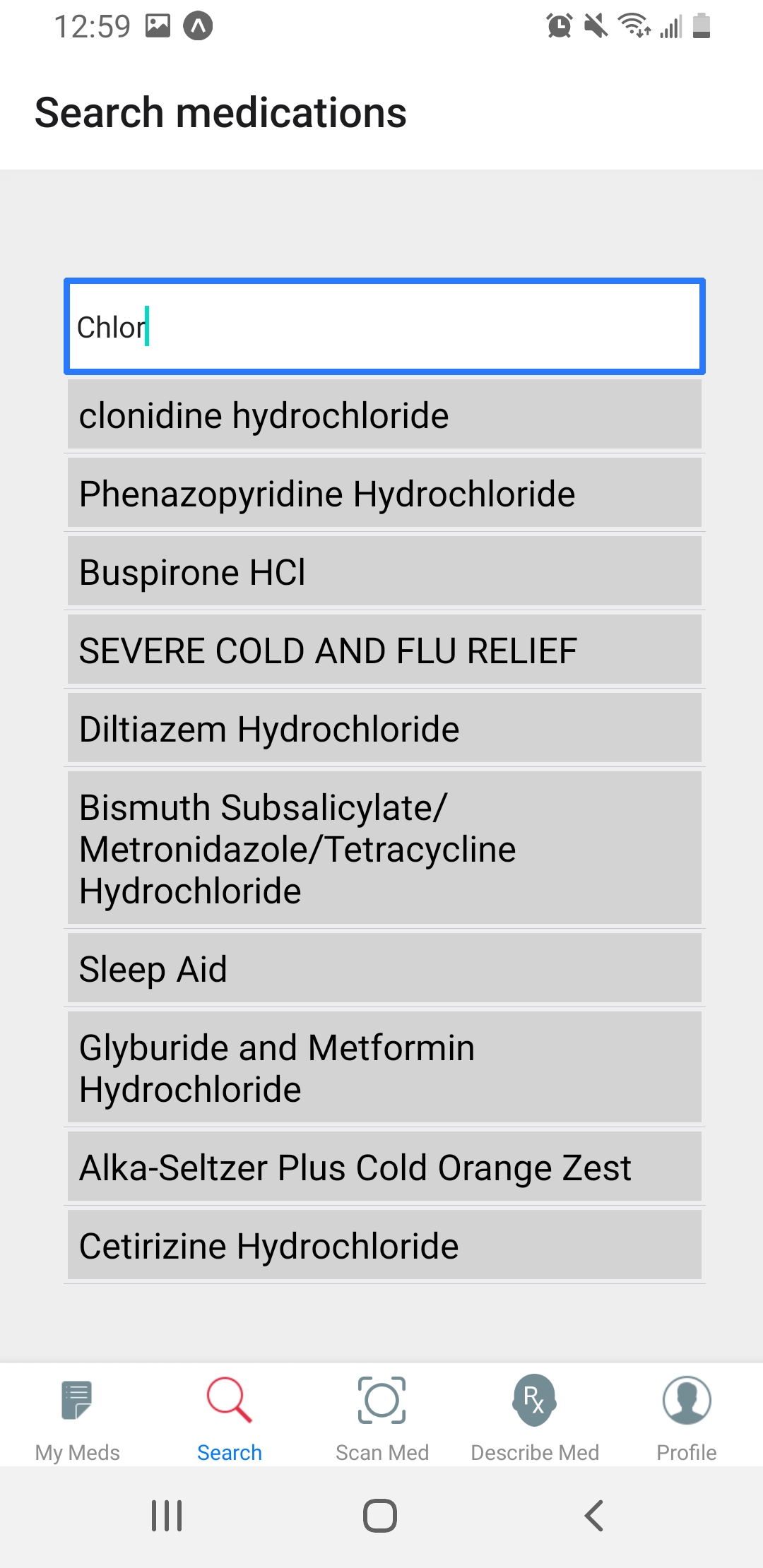Open Alka-Seltzer Plus Cold Orange Zest
Viewport: 763px width, 1568px height.
[x=384, y=1167]
